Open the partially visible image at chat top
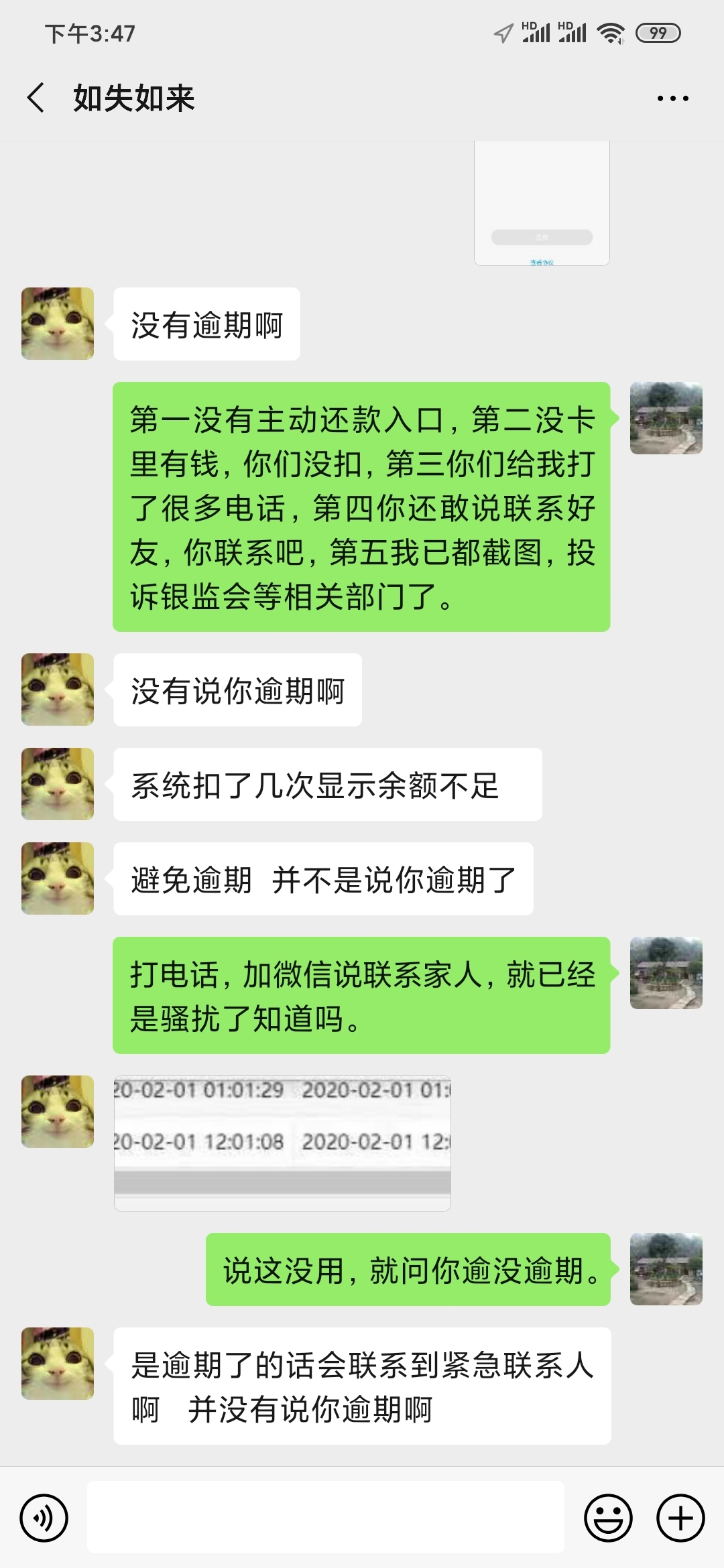 [542, 203]
